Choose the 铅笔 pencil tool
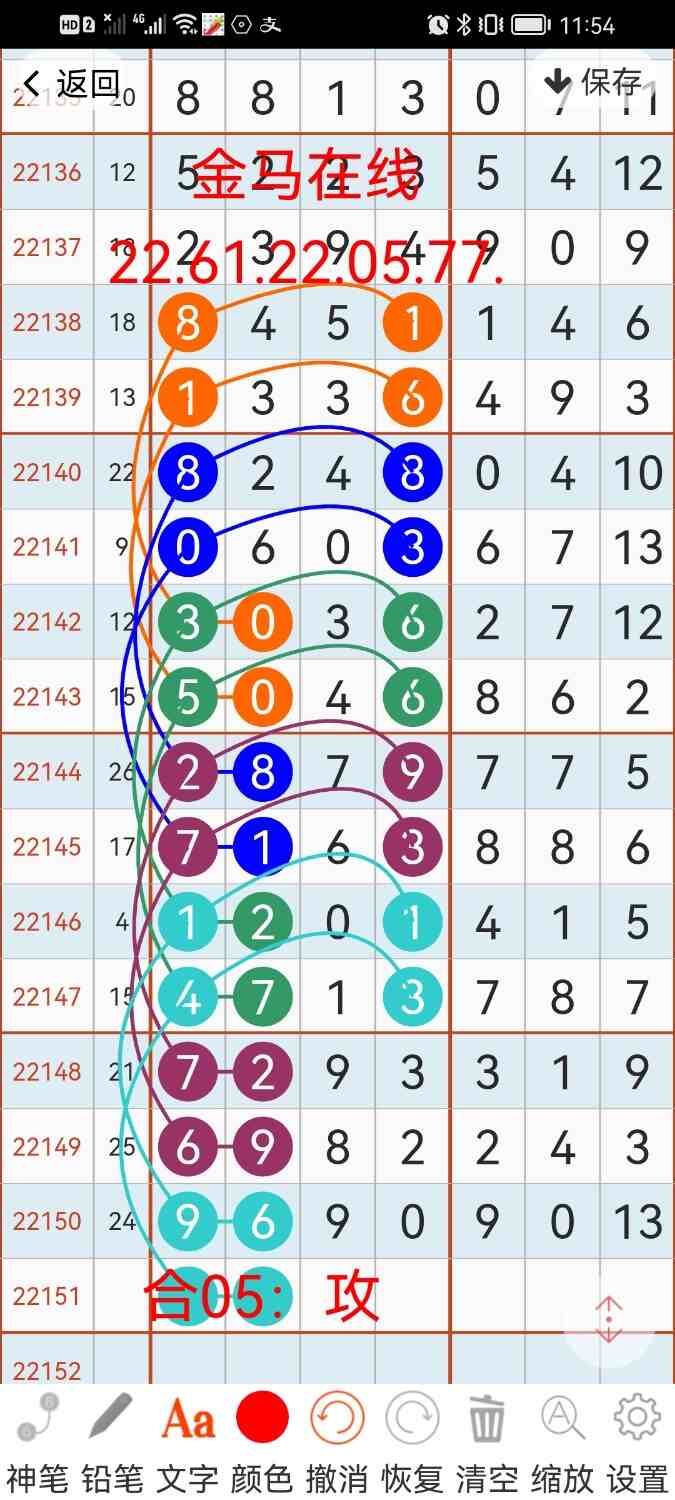 (112, 1438)
